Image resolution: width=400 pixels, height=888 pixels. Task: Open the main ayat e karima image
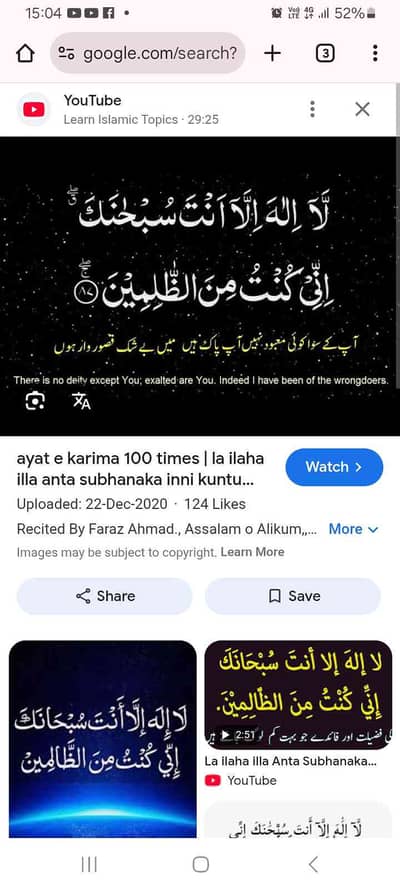click(x=200, y=286)
